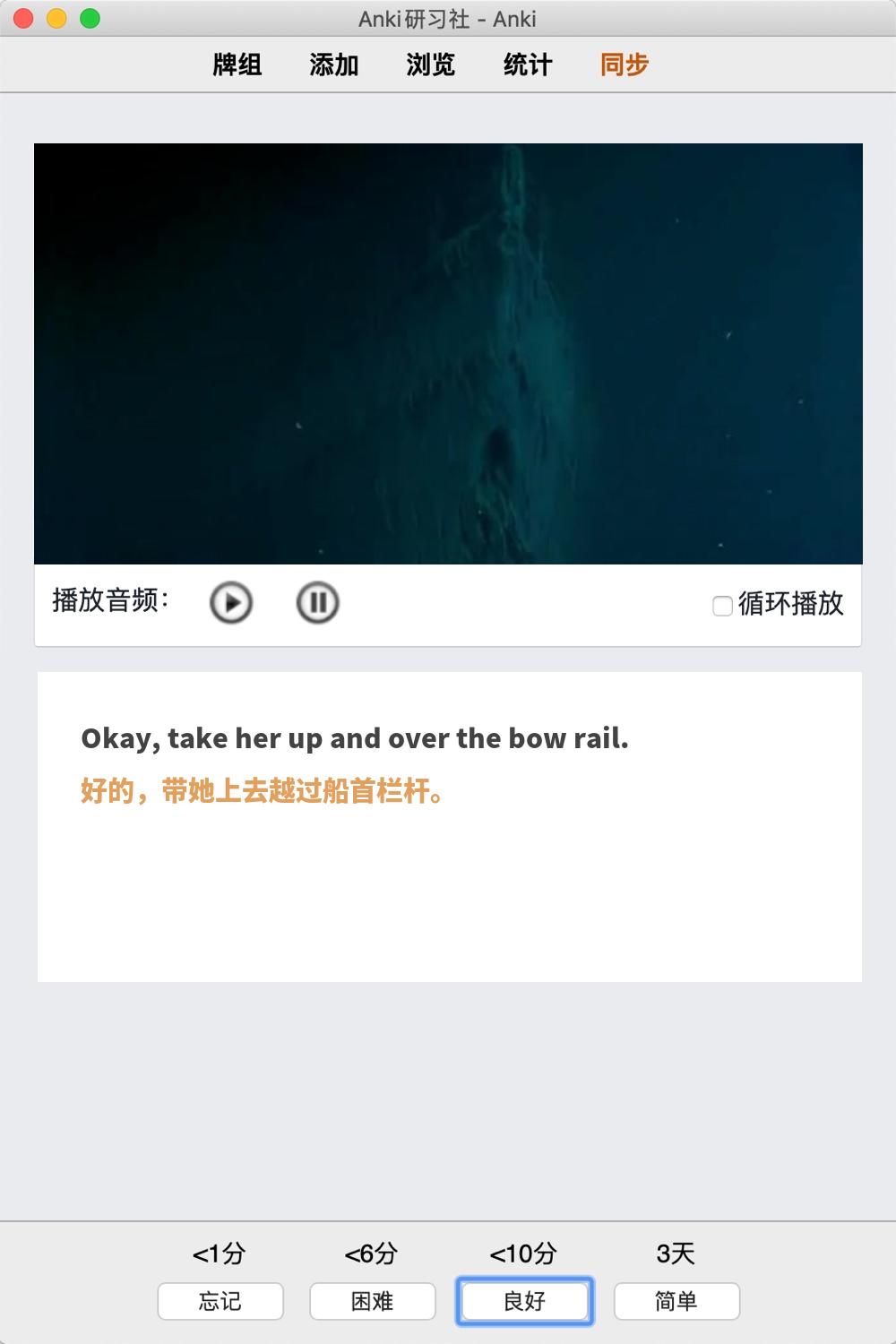
Task: Rate the card as 良好
Action: [525, 1301]
